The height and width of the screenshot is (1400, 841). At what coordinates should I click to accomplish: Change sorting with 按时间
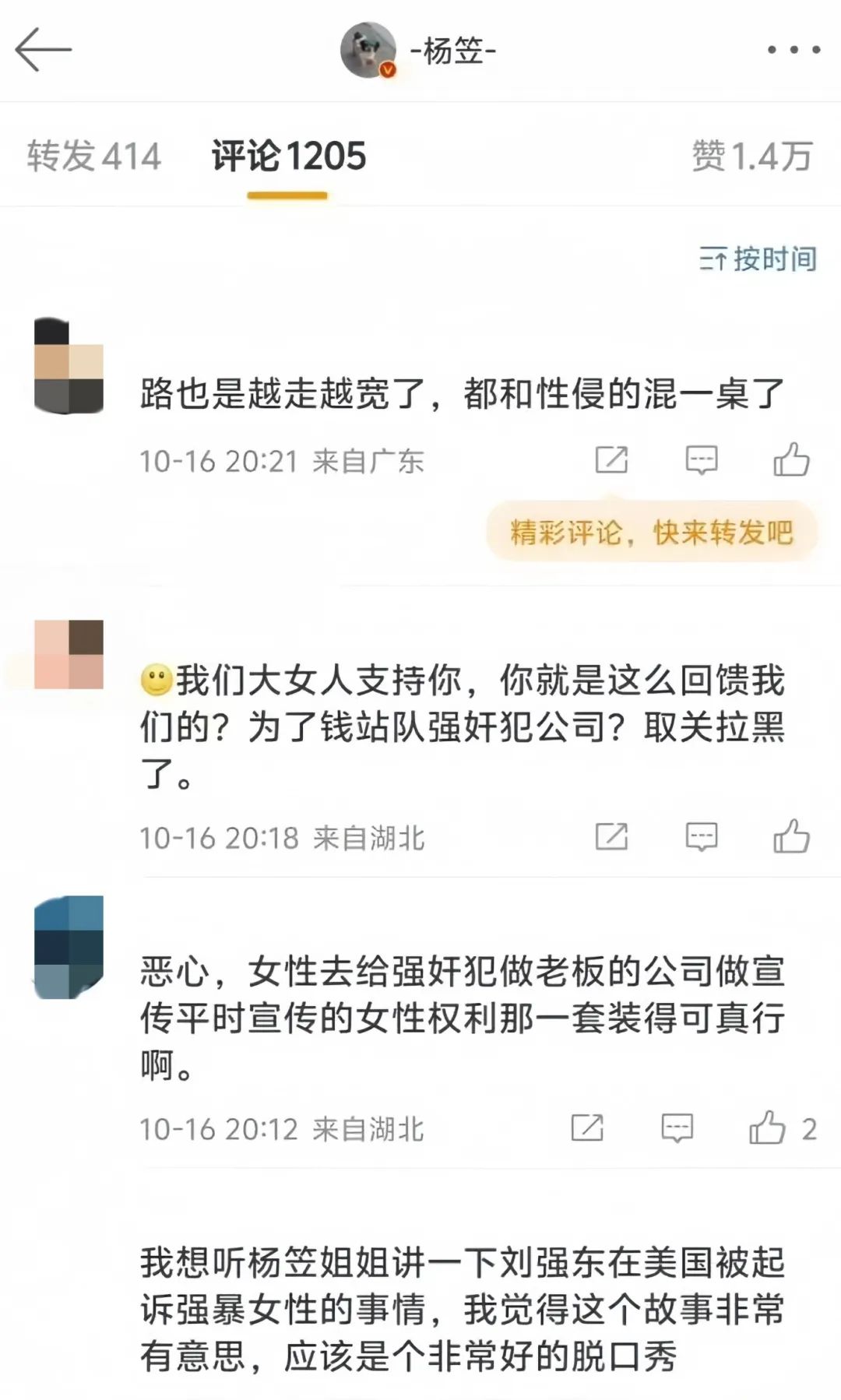[x=758, y=259]
